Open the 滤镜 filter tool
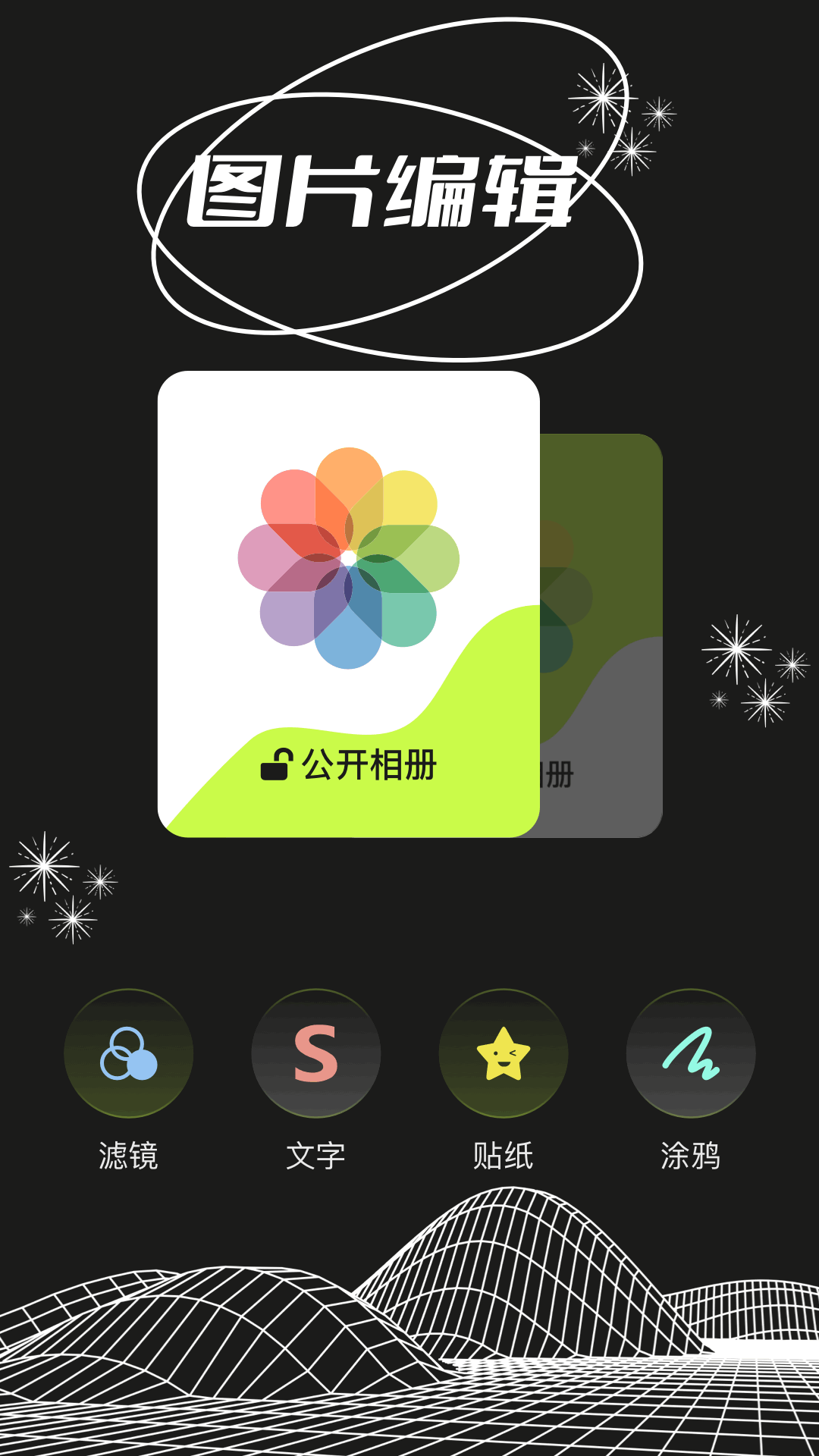This screenshot has height=1456, width=819. 128,1053
